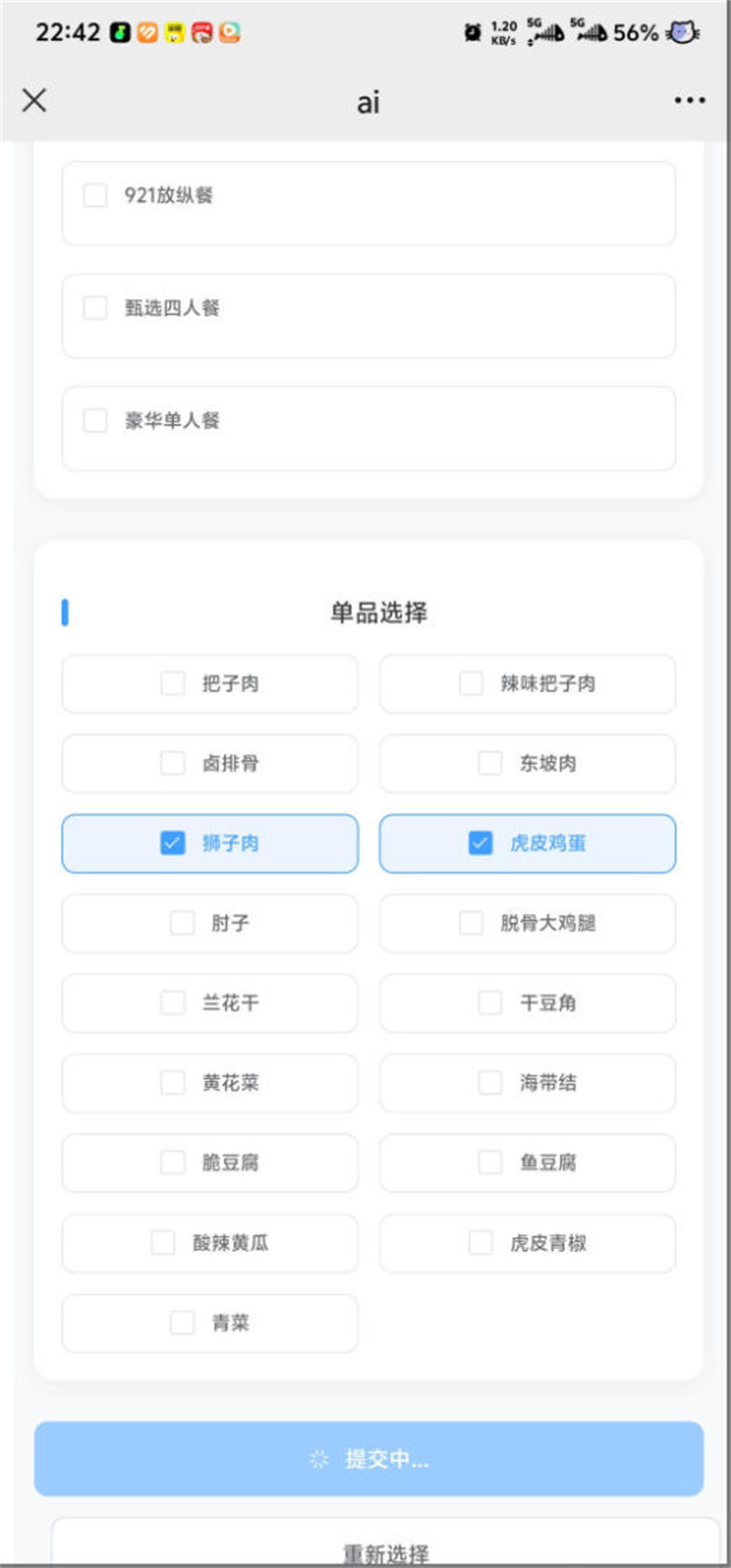This screenshot has width=731, height=1568.
Task: Select the 肘子 item
Action: 210,923
